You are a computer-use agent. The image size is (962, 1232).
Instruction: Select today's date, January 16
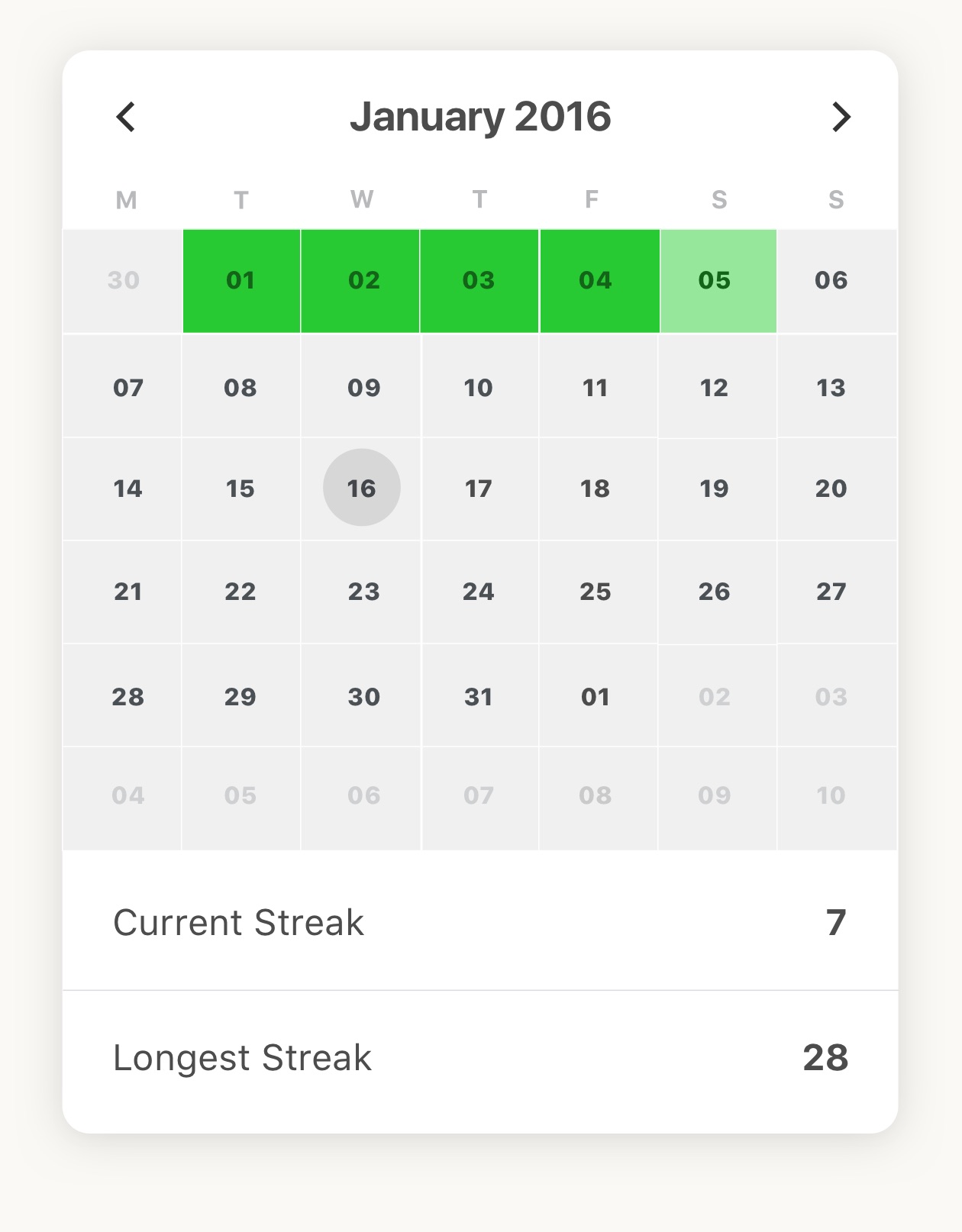coord(363,487)
